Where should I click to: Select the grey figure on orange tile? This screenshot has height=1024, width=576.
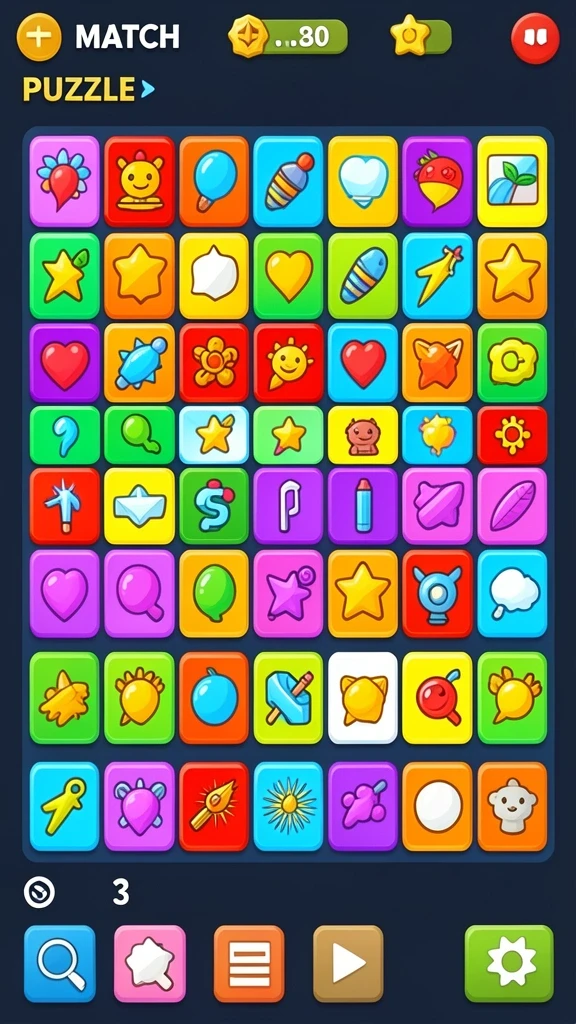512,807
